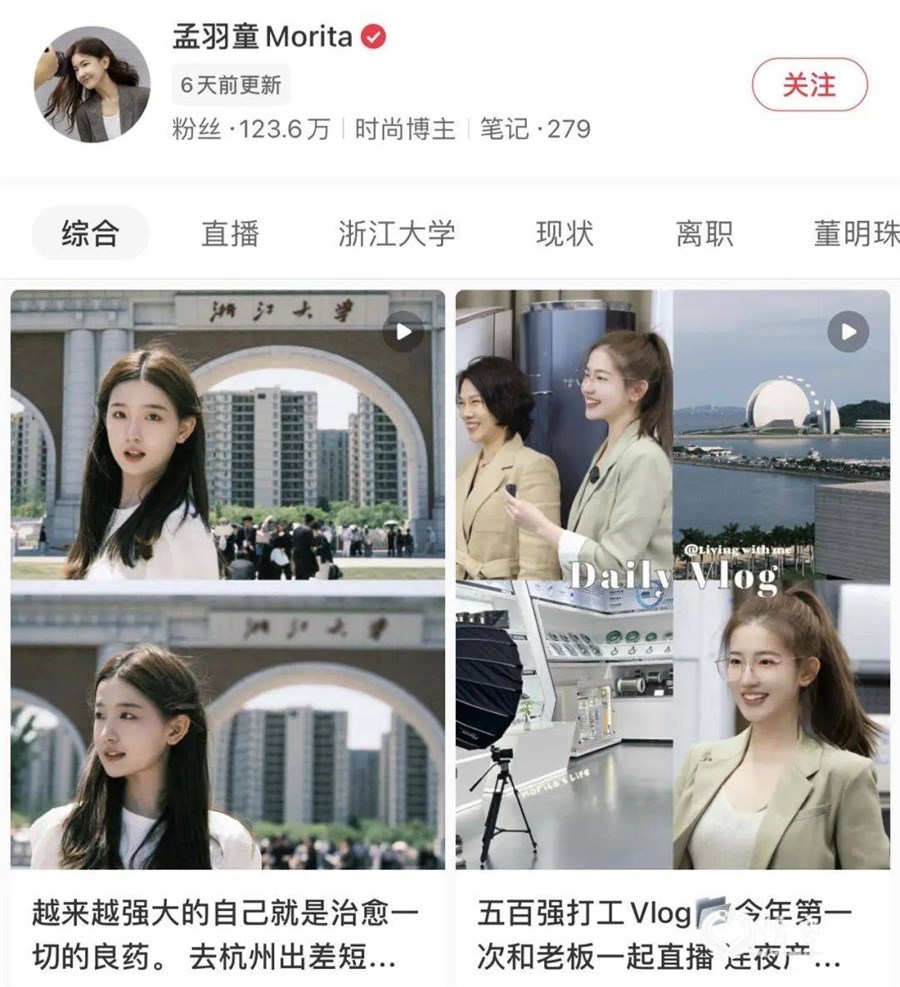Screen dimensions: 900x987
Task: Select the 综合 tab
Action: click(90, 234)
